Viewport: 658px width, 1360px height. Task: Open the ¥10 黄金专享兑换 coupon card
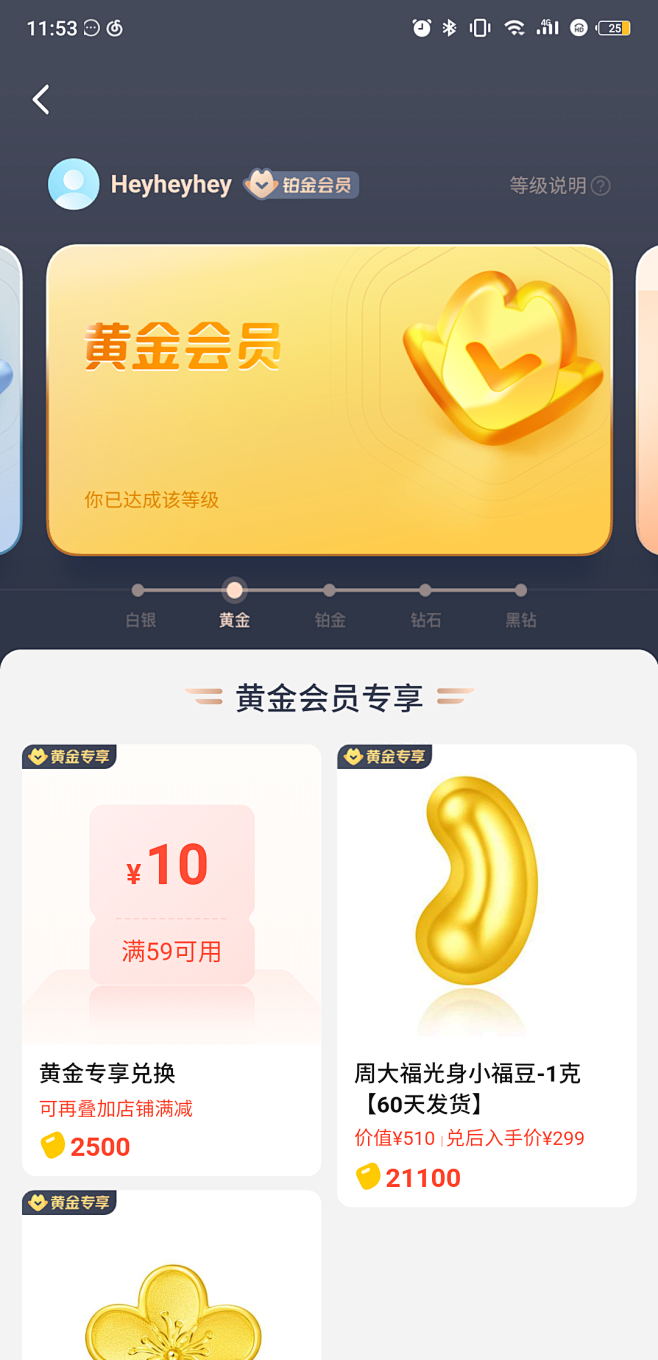click(171, 960)
